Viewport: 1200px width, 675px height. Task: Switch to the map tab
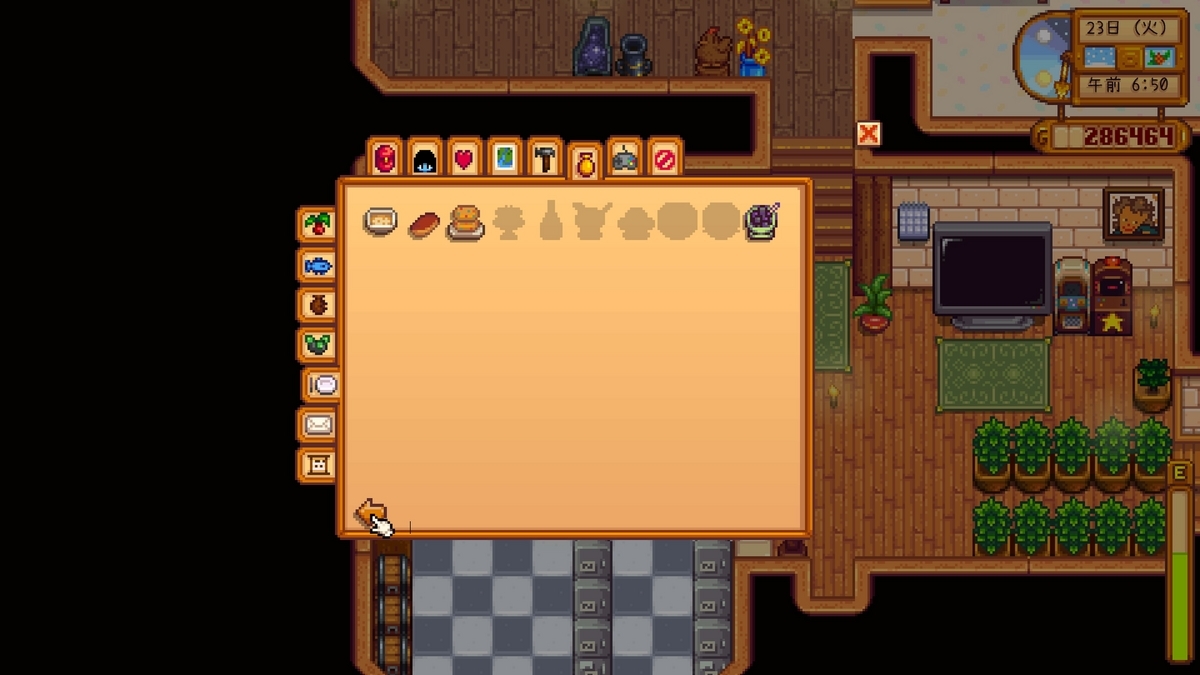coord(505,158)
